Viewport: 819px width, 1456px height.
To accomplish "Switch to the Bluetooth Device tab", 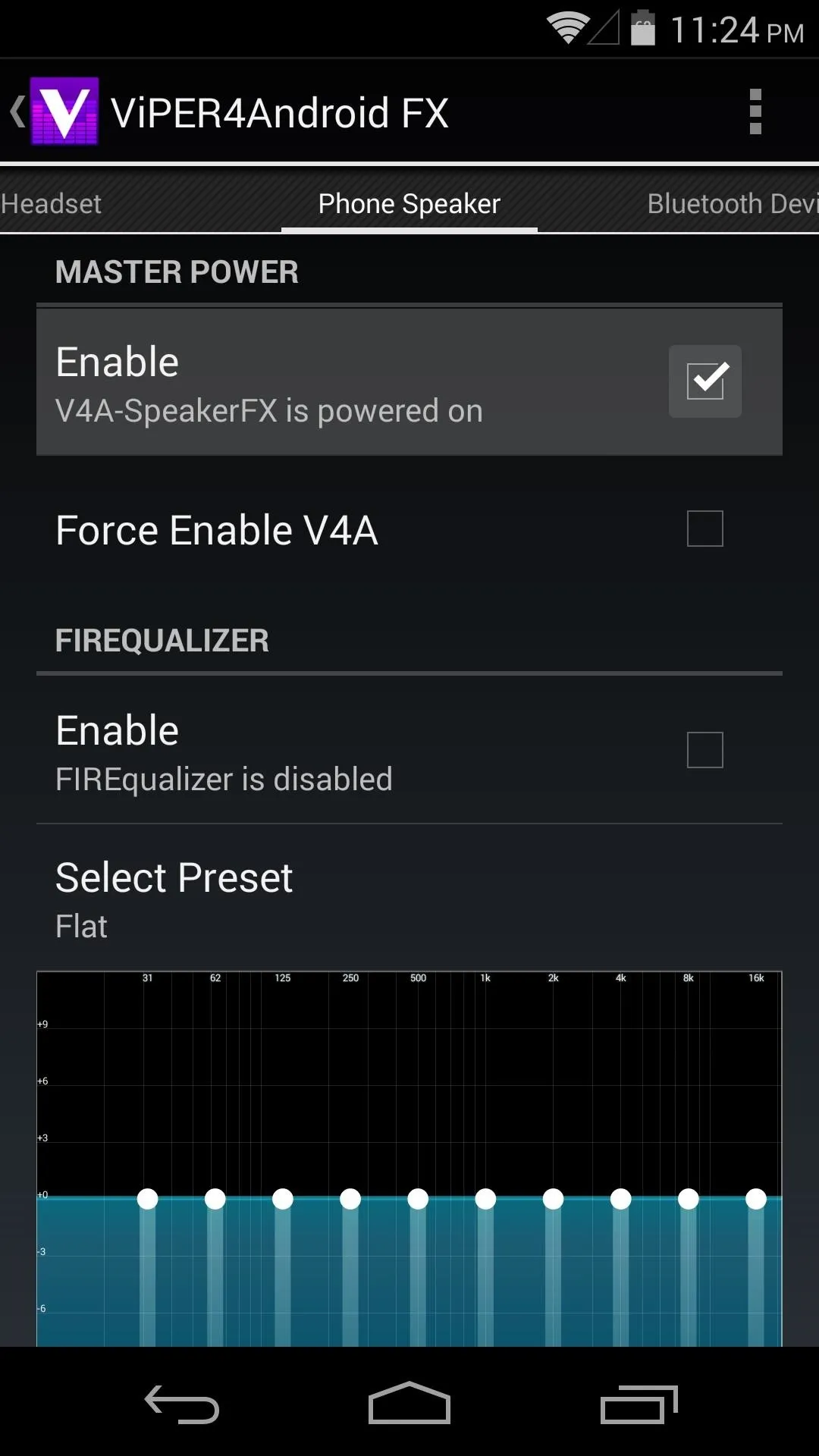I will 733,203.
